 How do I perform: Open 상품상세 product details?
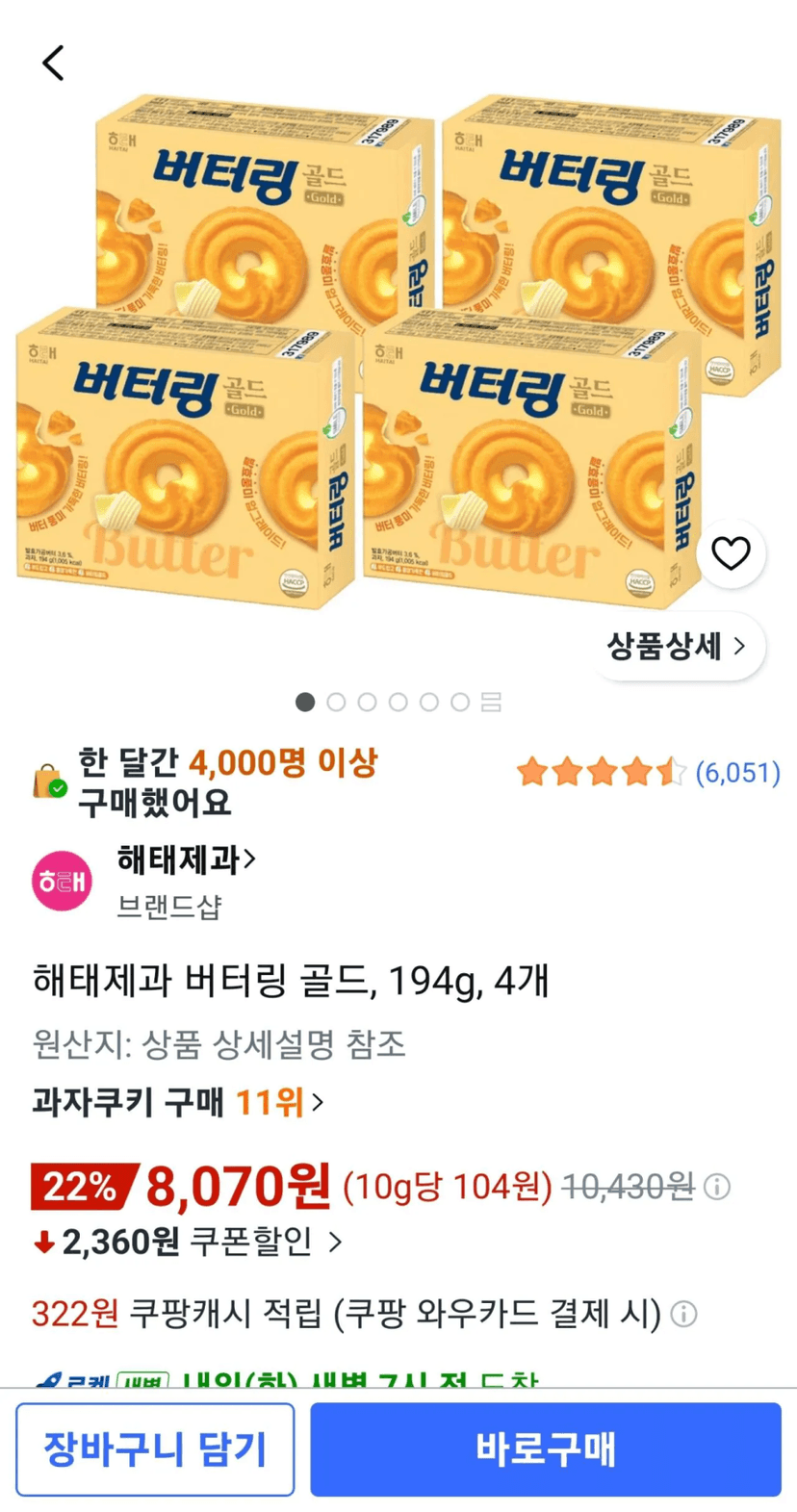tap(676, 646)
